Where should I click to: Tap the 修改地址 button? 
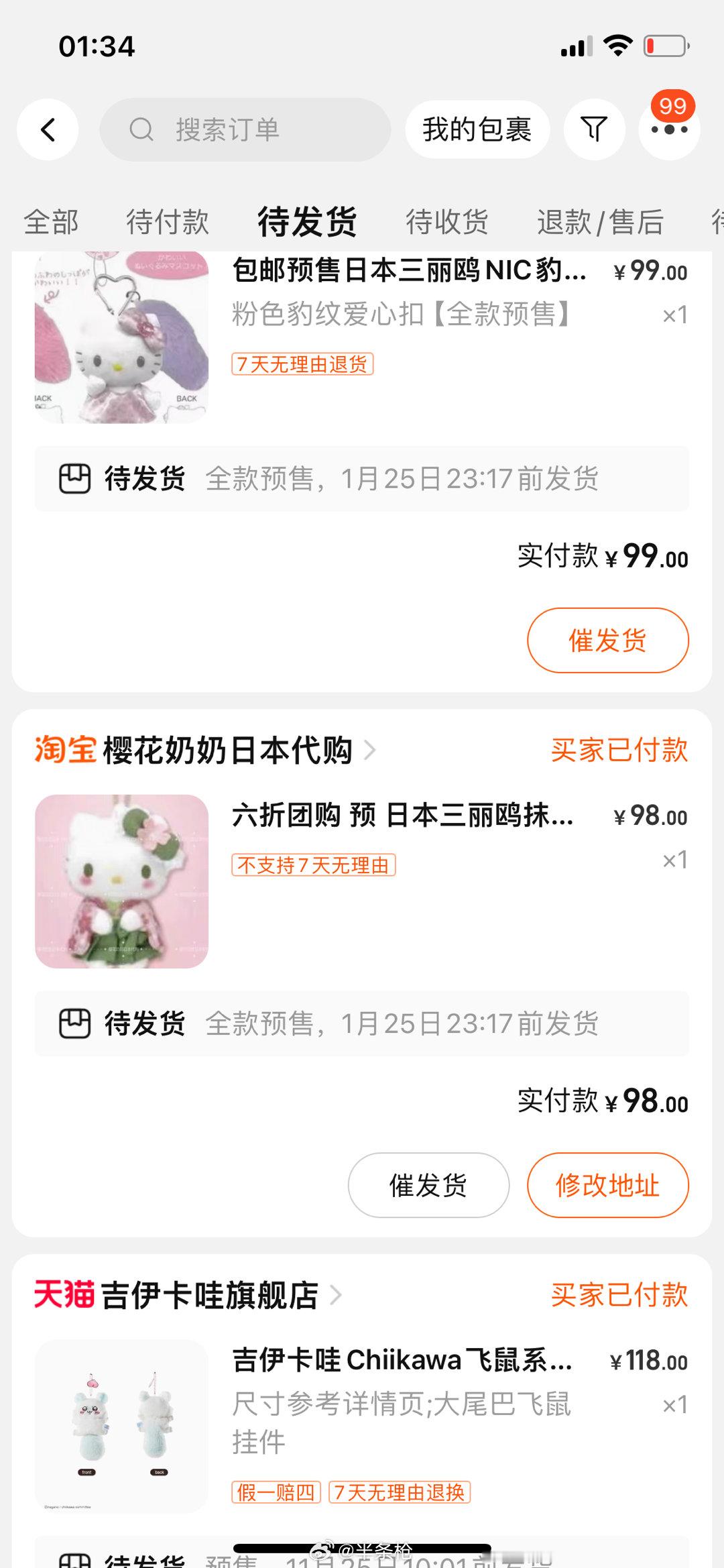[607, 1185]
